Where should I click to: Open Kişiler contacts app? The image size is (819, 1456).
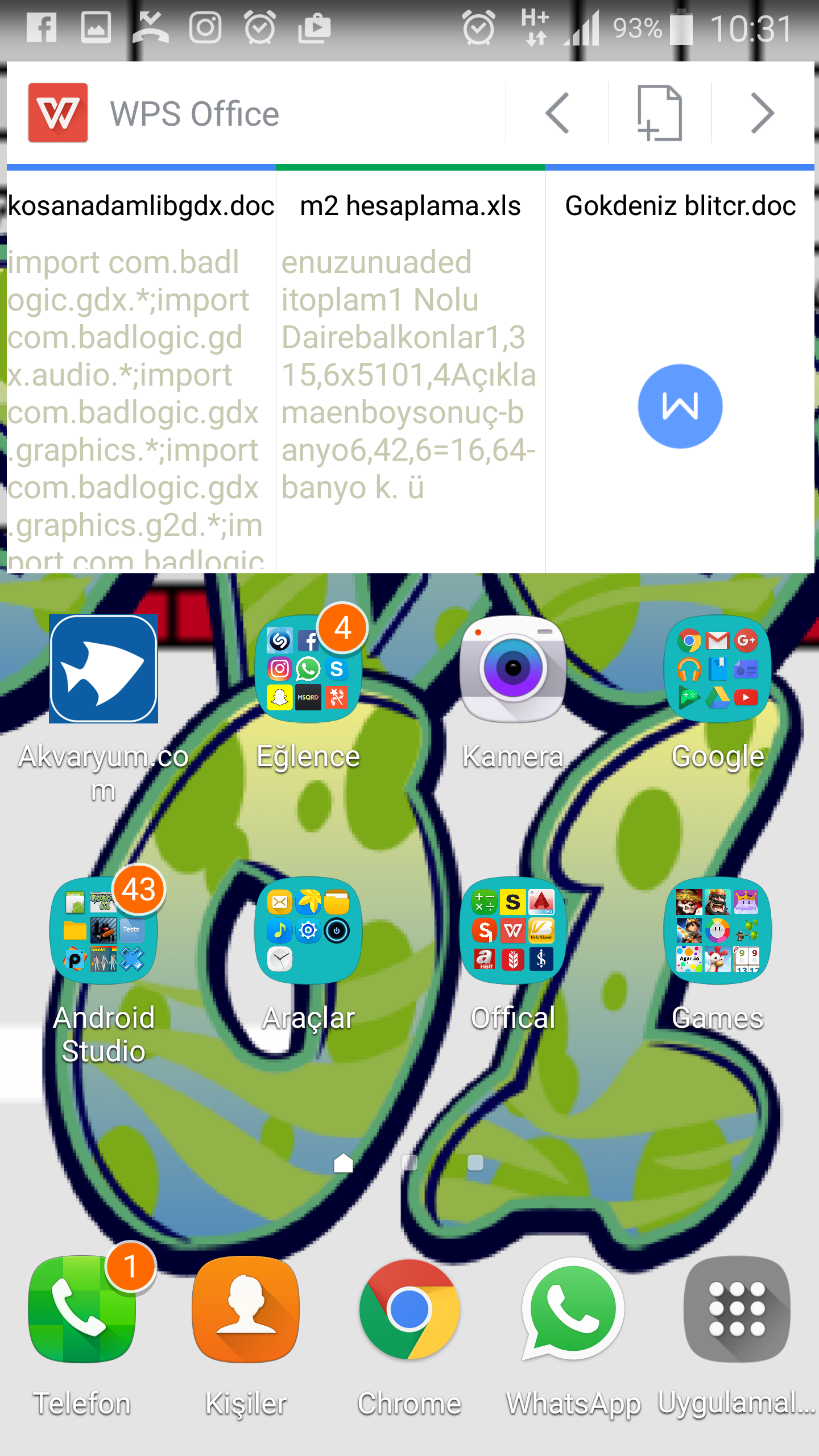pyautogui.click(x=246, y=1309)
